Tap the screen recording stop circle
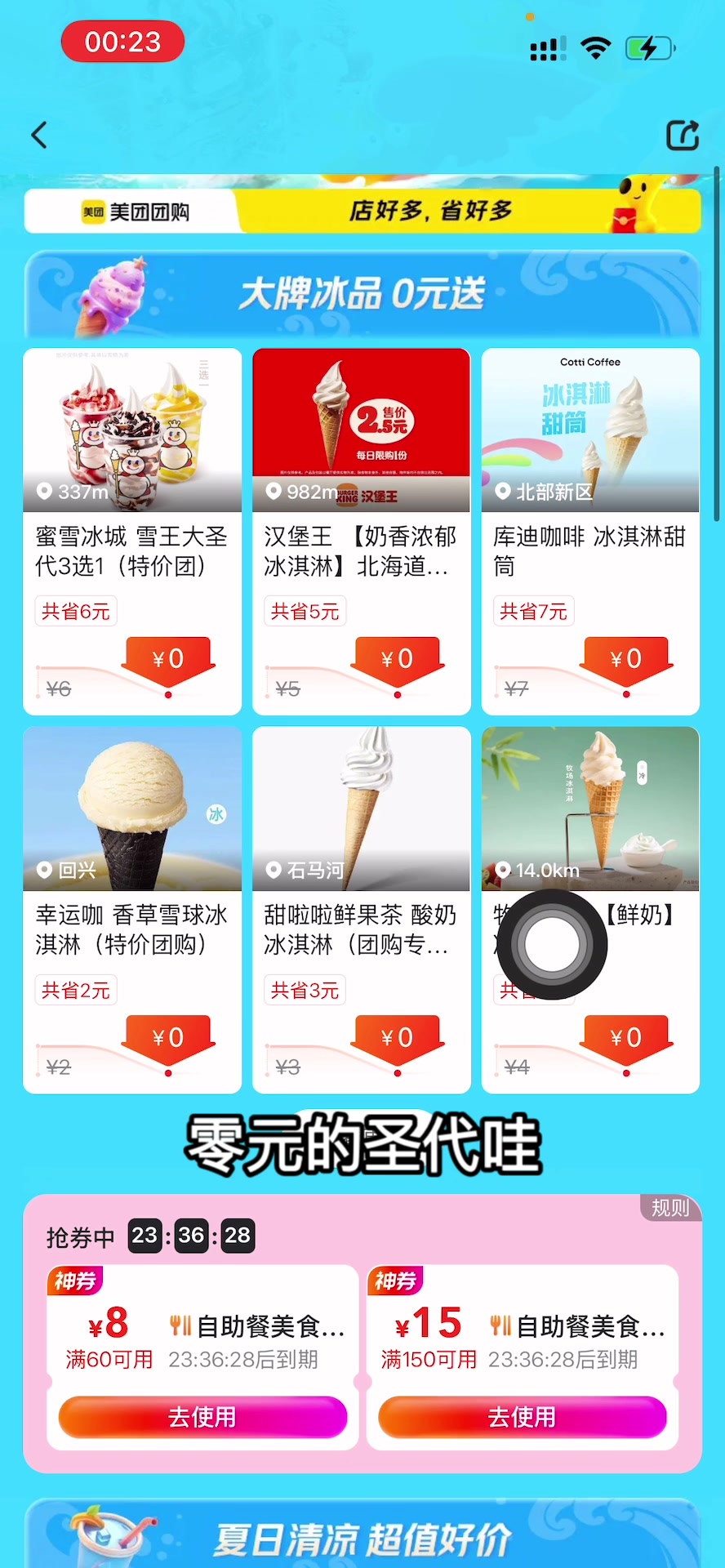The height and width of the screenshot is (1568, 725). (554, 943)
